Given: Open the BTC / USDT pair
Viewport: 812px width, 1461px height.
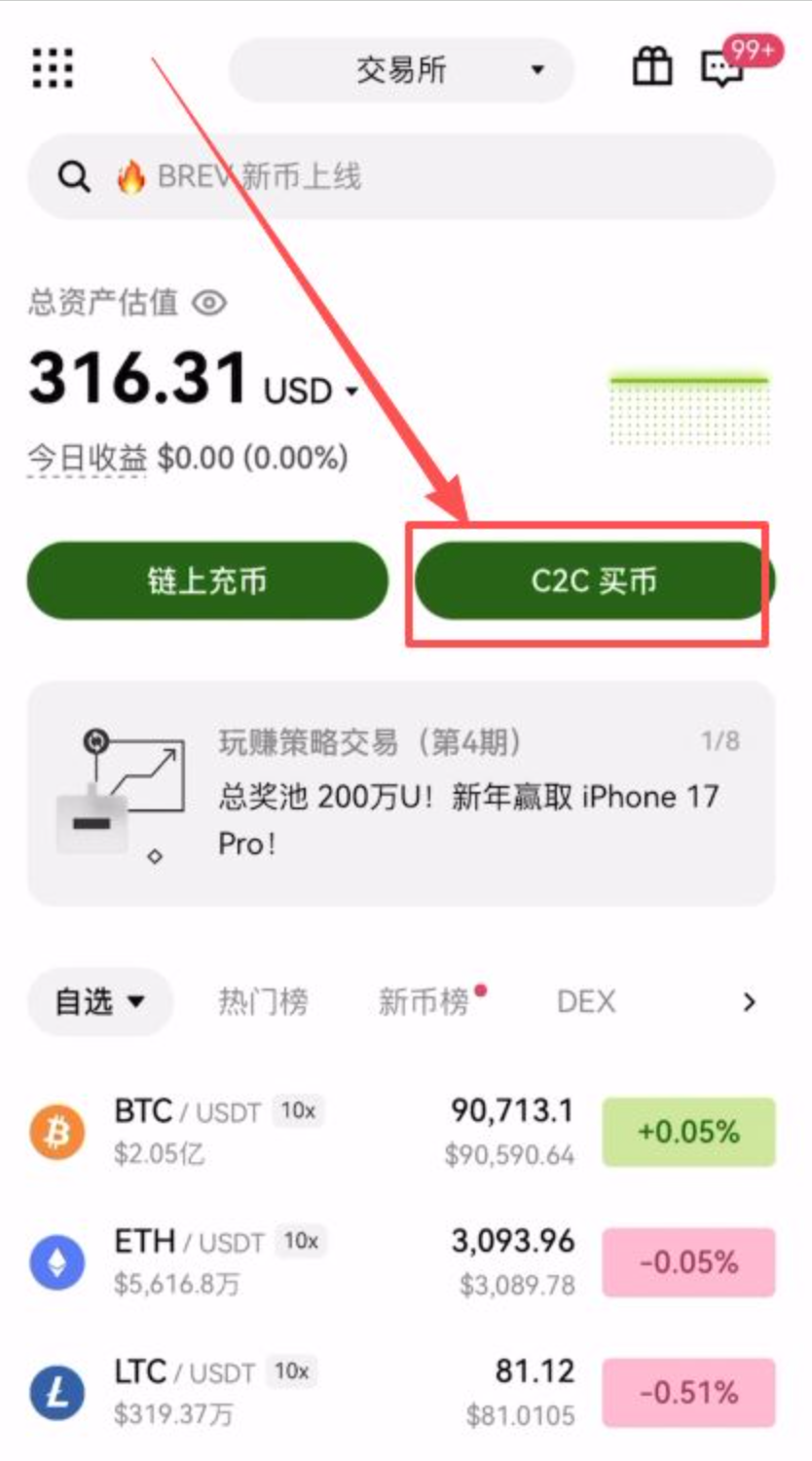Looking at the screenshot, I should tap(292, 1132).
